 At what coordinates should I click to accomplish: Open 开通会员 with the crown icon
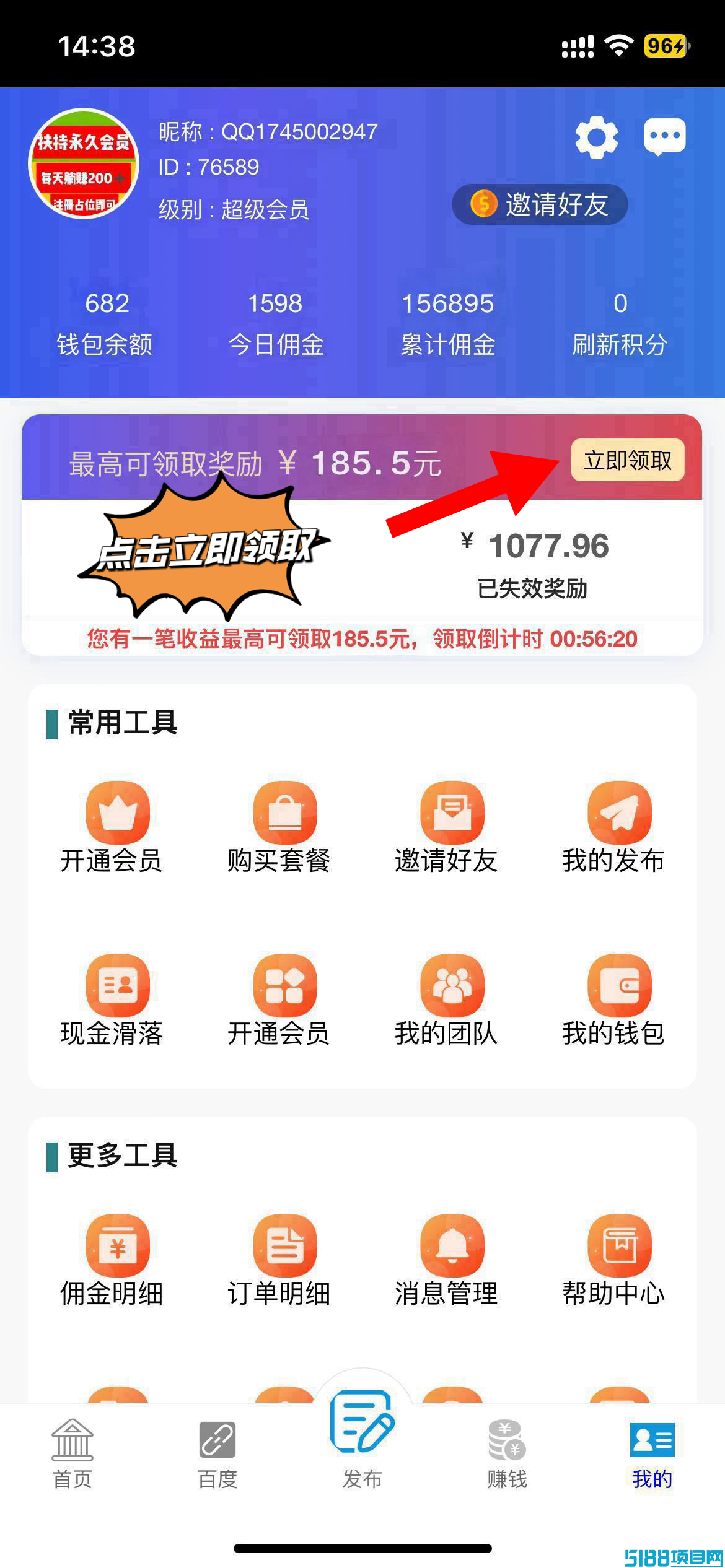pyautogui.click(x=112, y=829)
